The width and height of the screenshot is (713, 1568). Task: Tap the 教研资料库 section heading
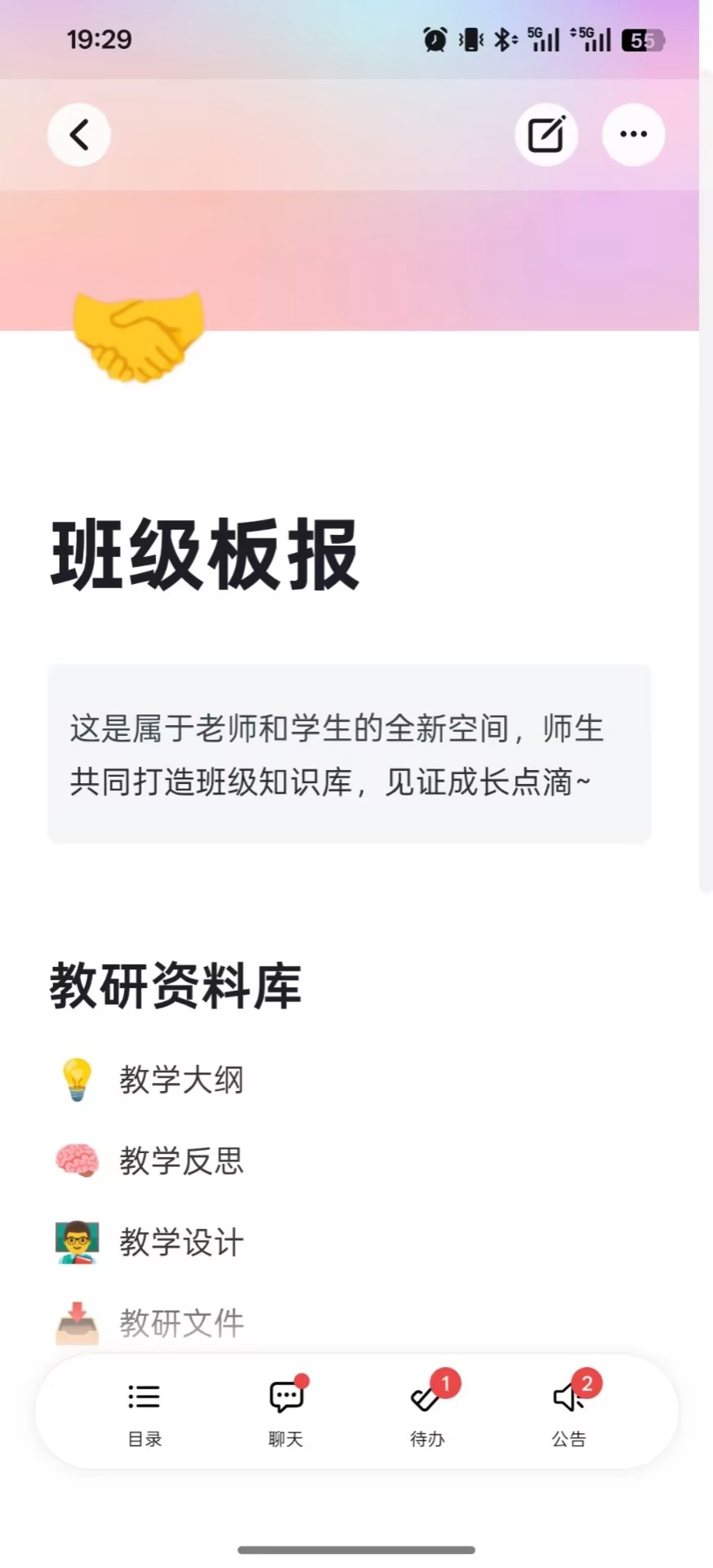tap(174, 986)
